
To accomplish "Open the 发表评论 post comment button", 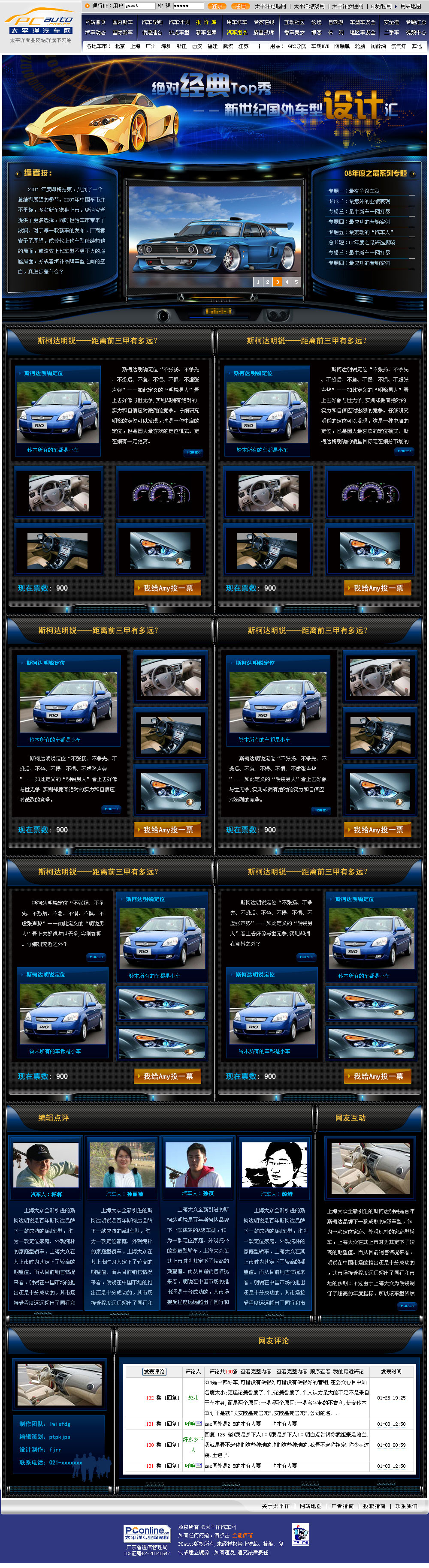I will (154, 1371).
